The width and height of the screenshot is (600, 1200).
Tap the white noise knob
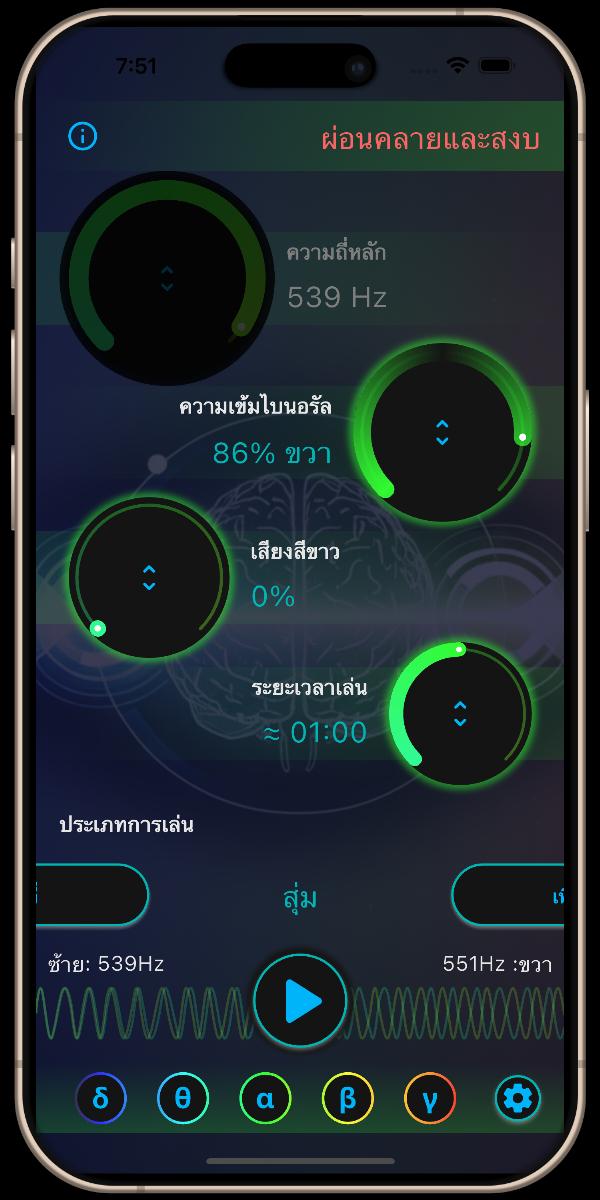(149, 577)
